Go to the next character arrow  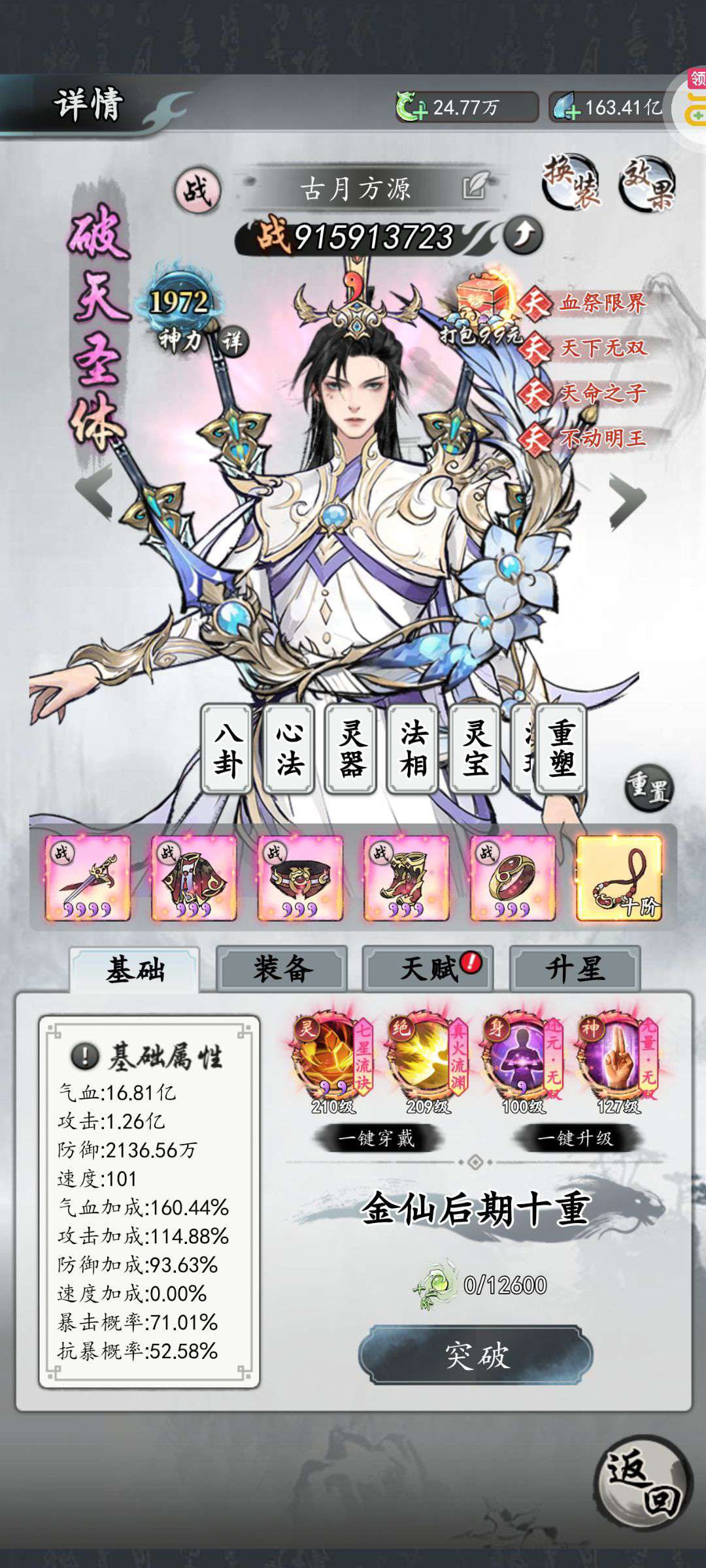click(x=628, y=500)
